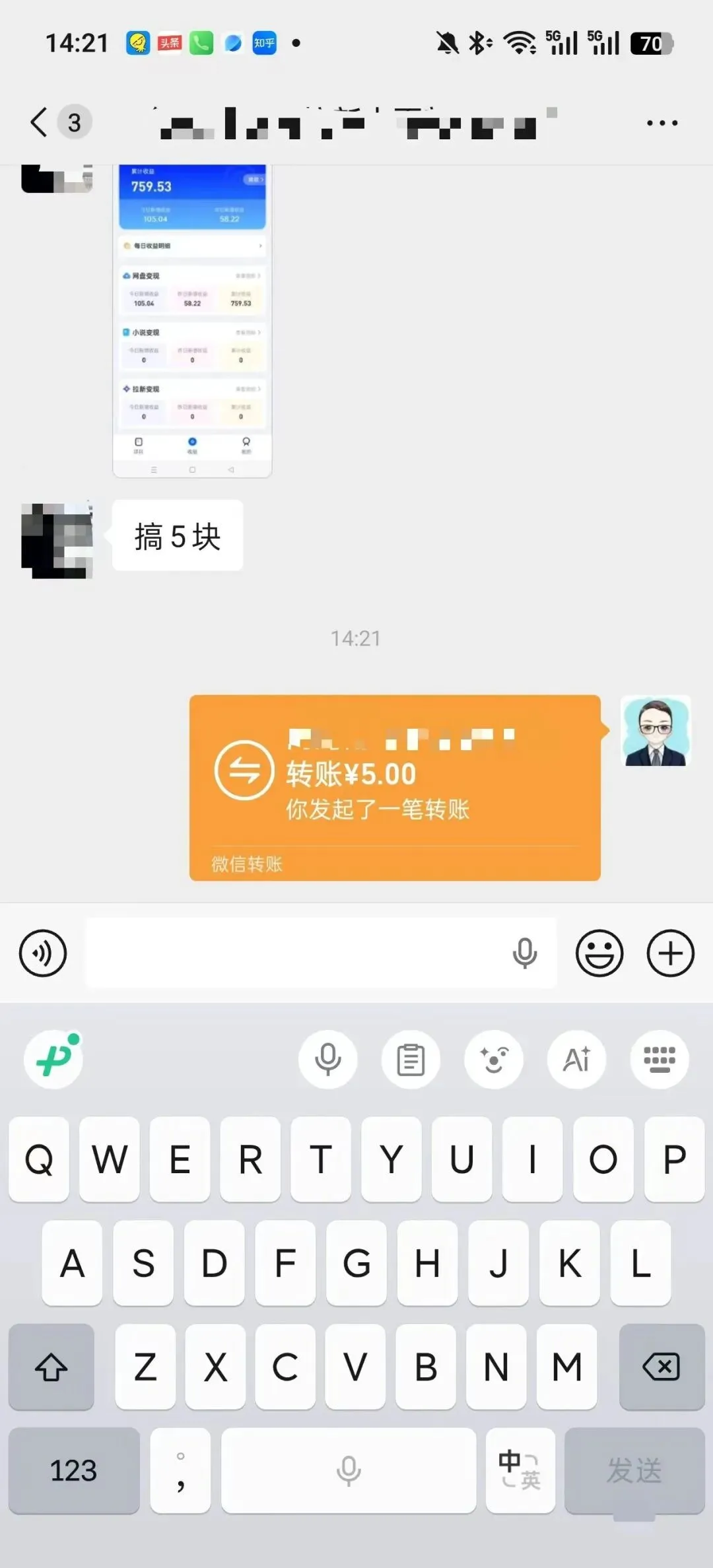Switch to voice message input
The height and width of the screenshot is (1568, 713).
click(x=43, y=953)
